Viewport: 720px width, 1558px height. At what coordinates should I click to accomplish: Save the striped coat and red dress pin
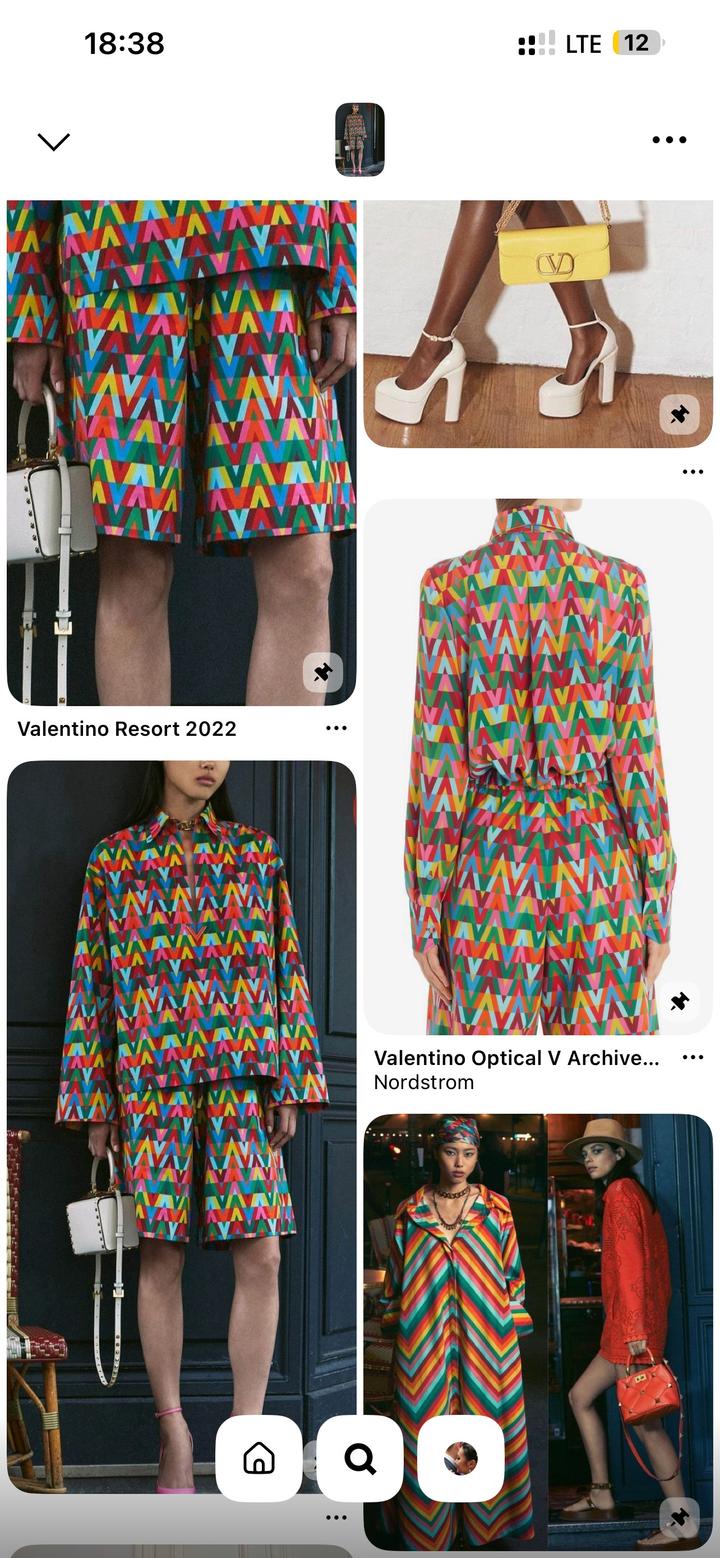(x=680, y=1518)
